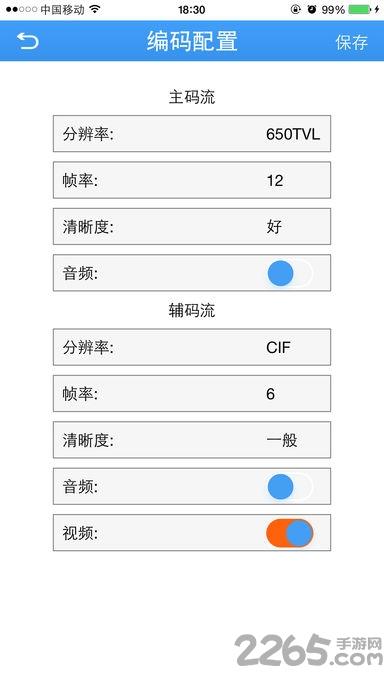Disable the 视频 switch
Image resolution: width=384 pixels, height=683 pixels.
(290, 533)
